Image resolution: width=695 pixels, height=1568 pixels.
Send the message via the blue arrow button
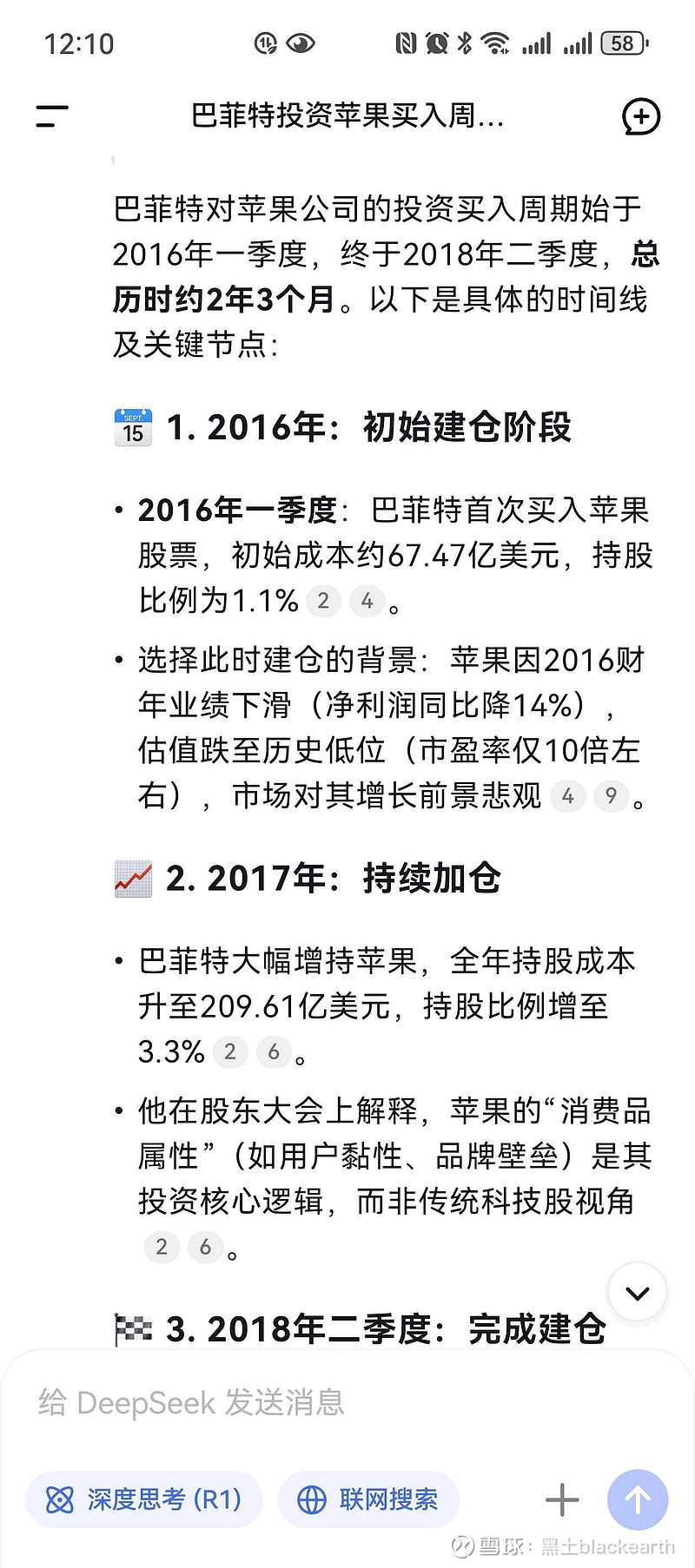click(637, 1499)
